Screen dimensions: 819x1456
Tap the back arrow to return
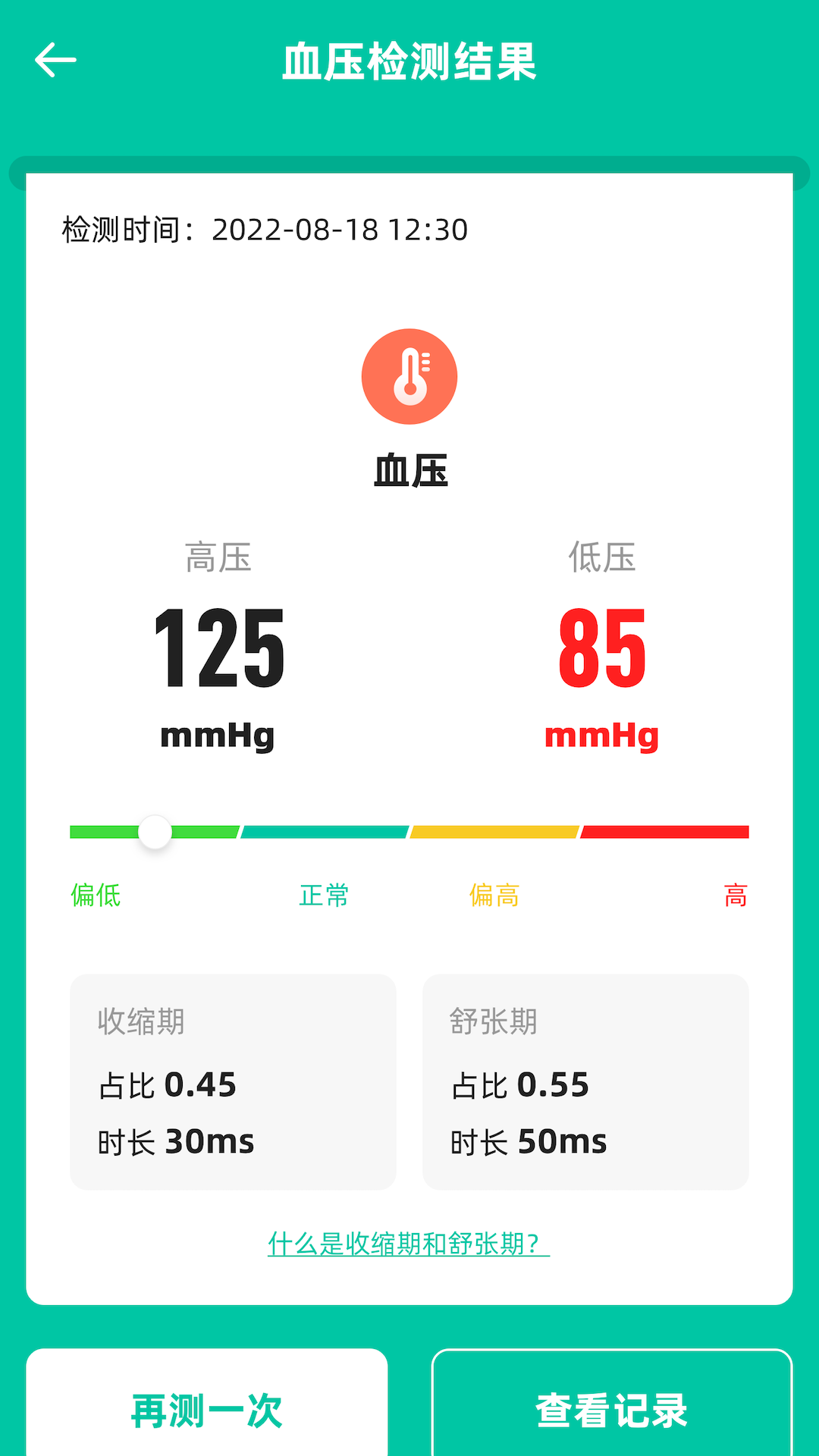tap(54, 60)
